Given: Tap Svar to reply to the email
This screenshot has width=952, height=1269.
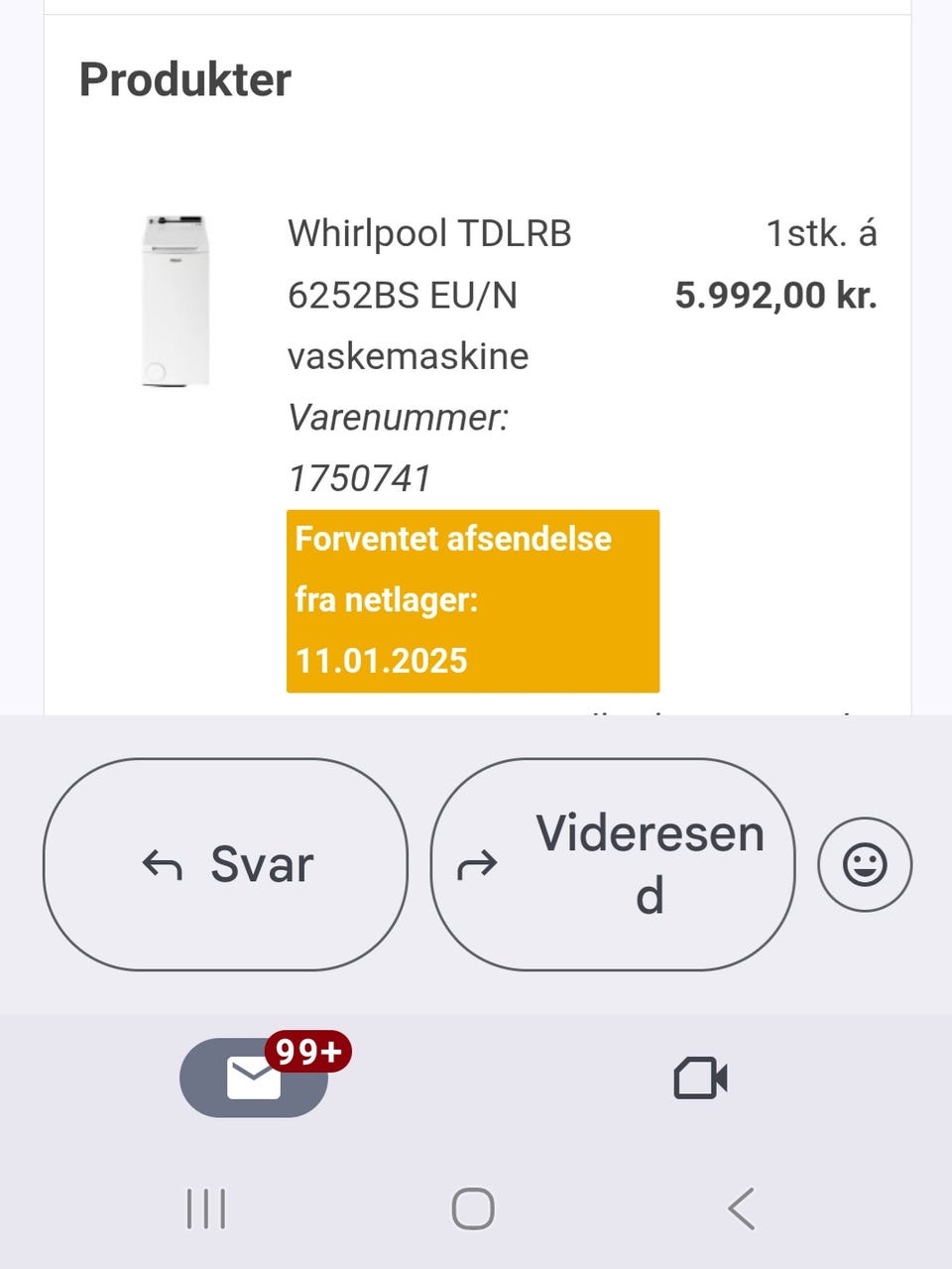Looking at the screenshot, I should click(226, 864).
